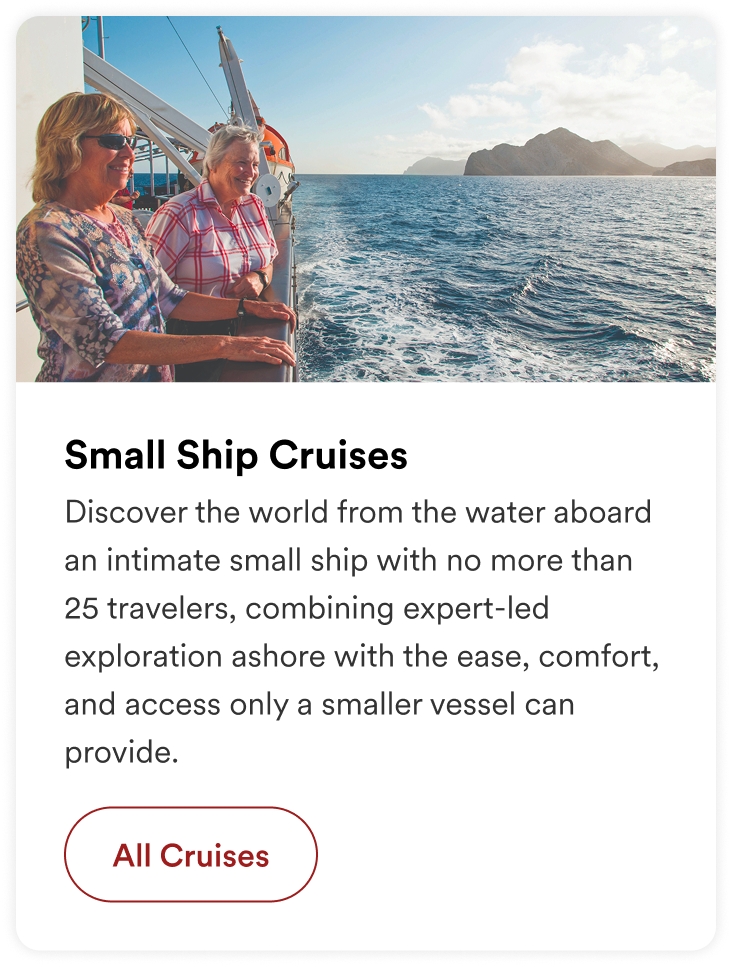732x967 pixels.
Task: Open the All Cruises button
Action: tap(191, 855)
